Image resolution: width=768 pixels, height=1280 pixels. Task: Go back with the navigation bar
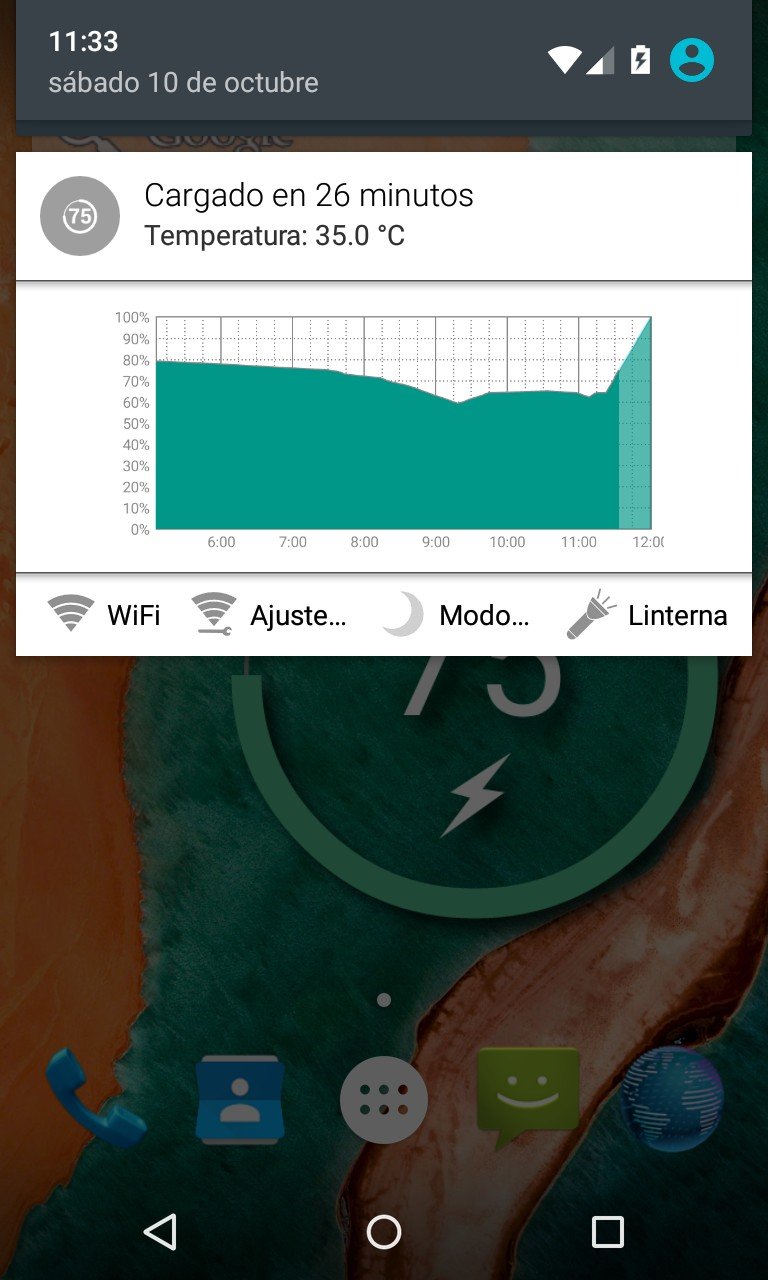[x=160, y=1232]
